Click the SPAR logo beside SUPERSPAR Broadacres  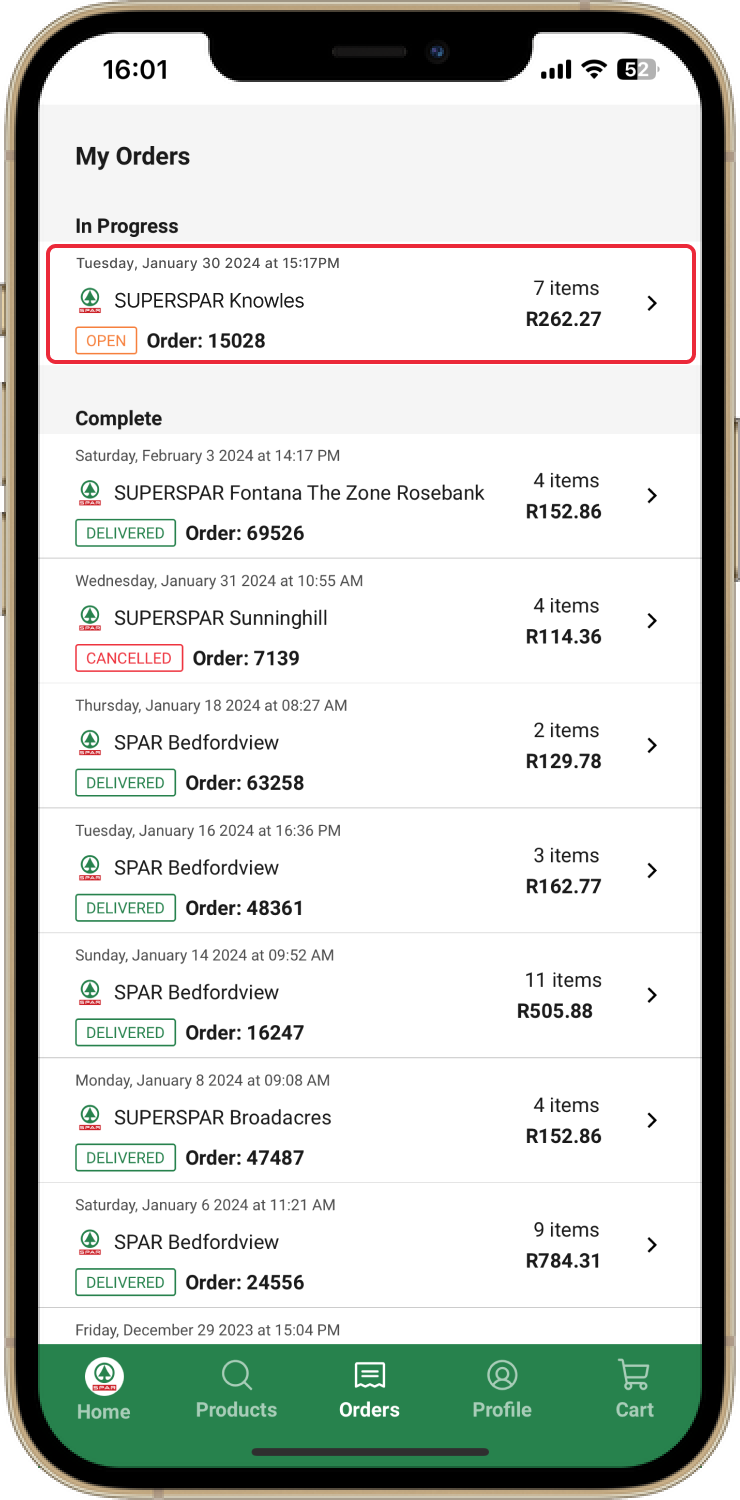tap(89, 1117)
